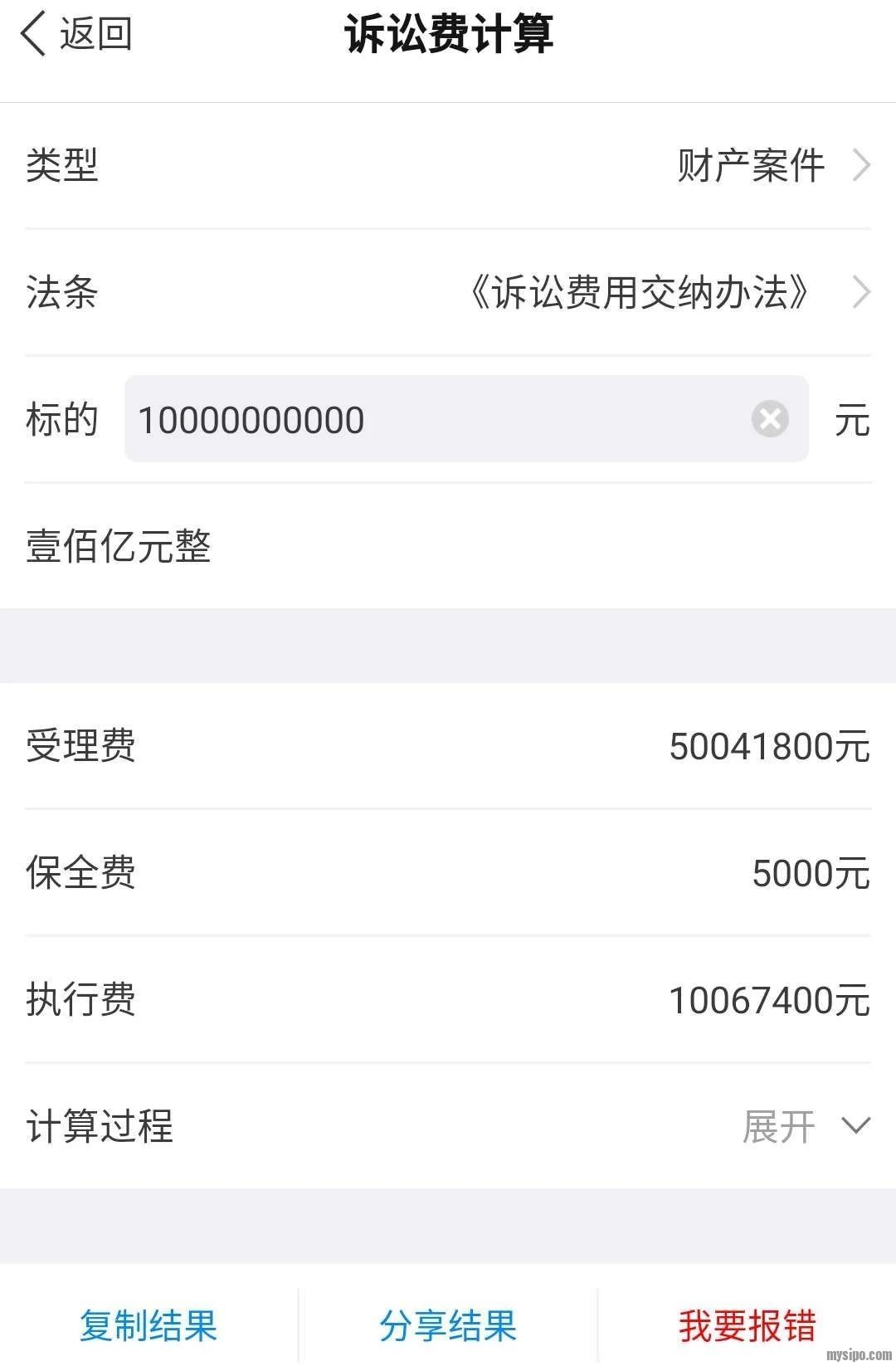Go back via 返回 button
Image resolution: width=896 pixels, height=1366 pixels.
pos(76,35)
